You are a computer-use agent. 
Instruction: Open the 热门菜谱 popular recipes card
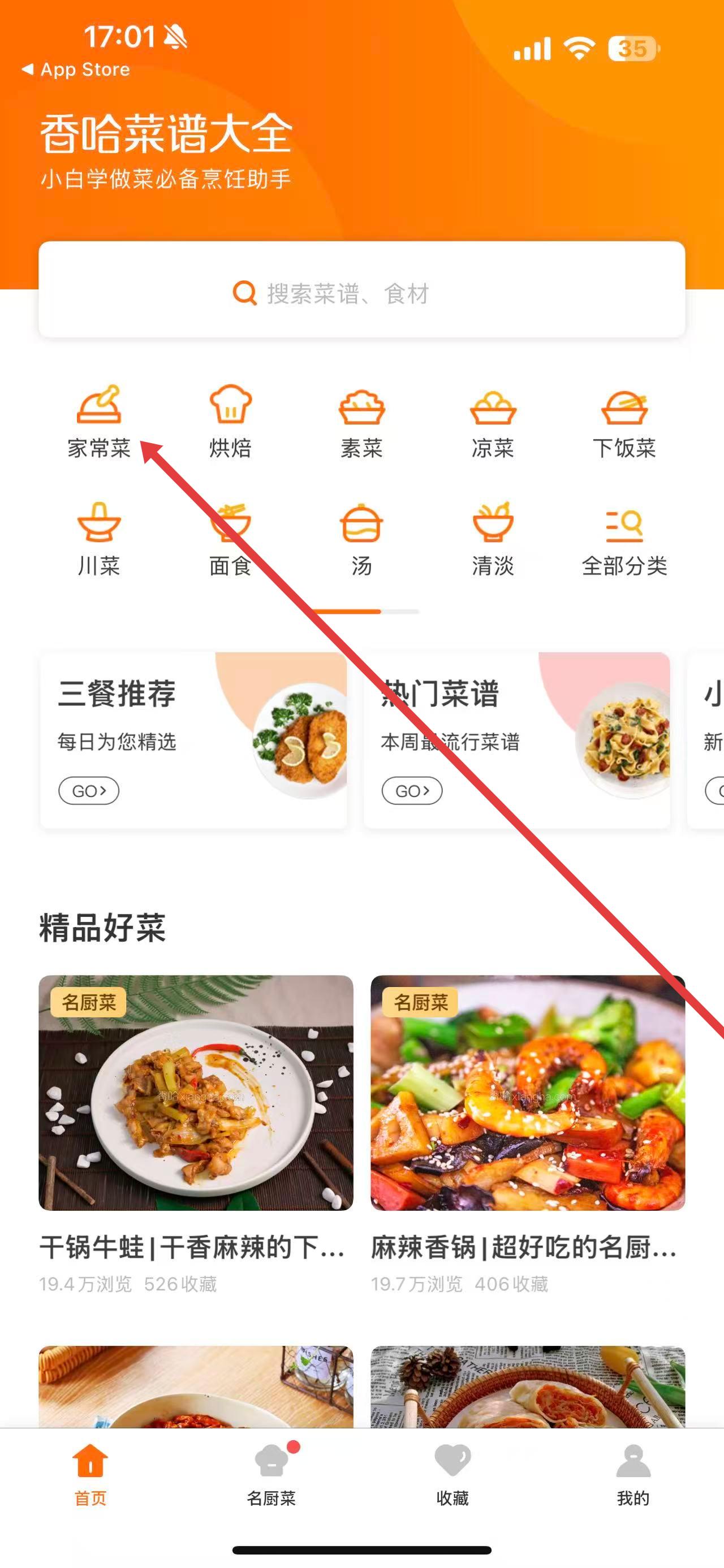point(516,739)
